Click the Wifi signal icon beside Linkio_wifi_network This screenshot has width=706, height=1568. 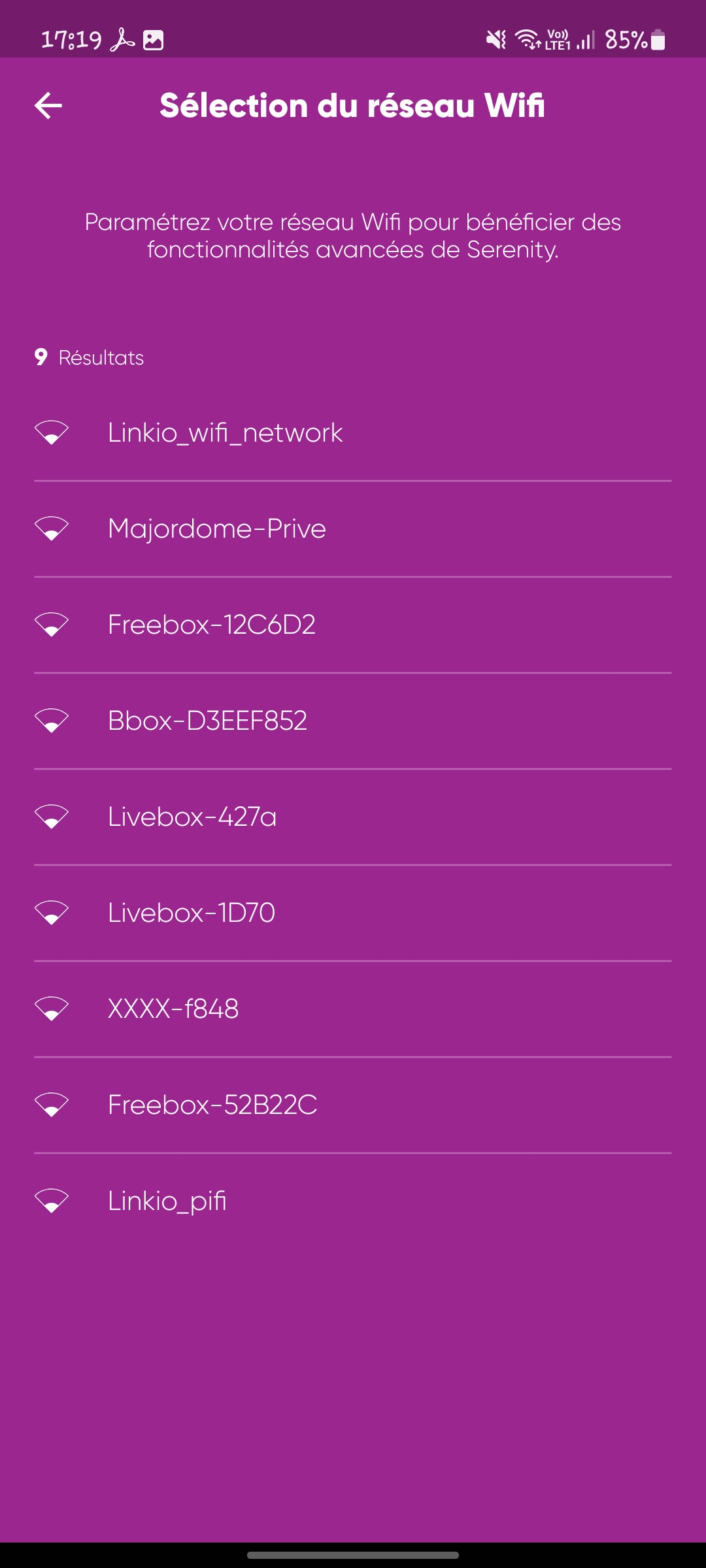52,433
